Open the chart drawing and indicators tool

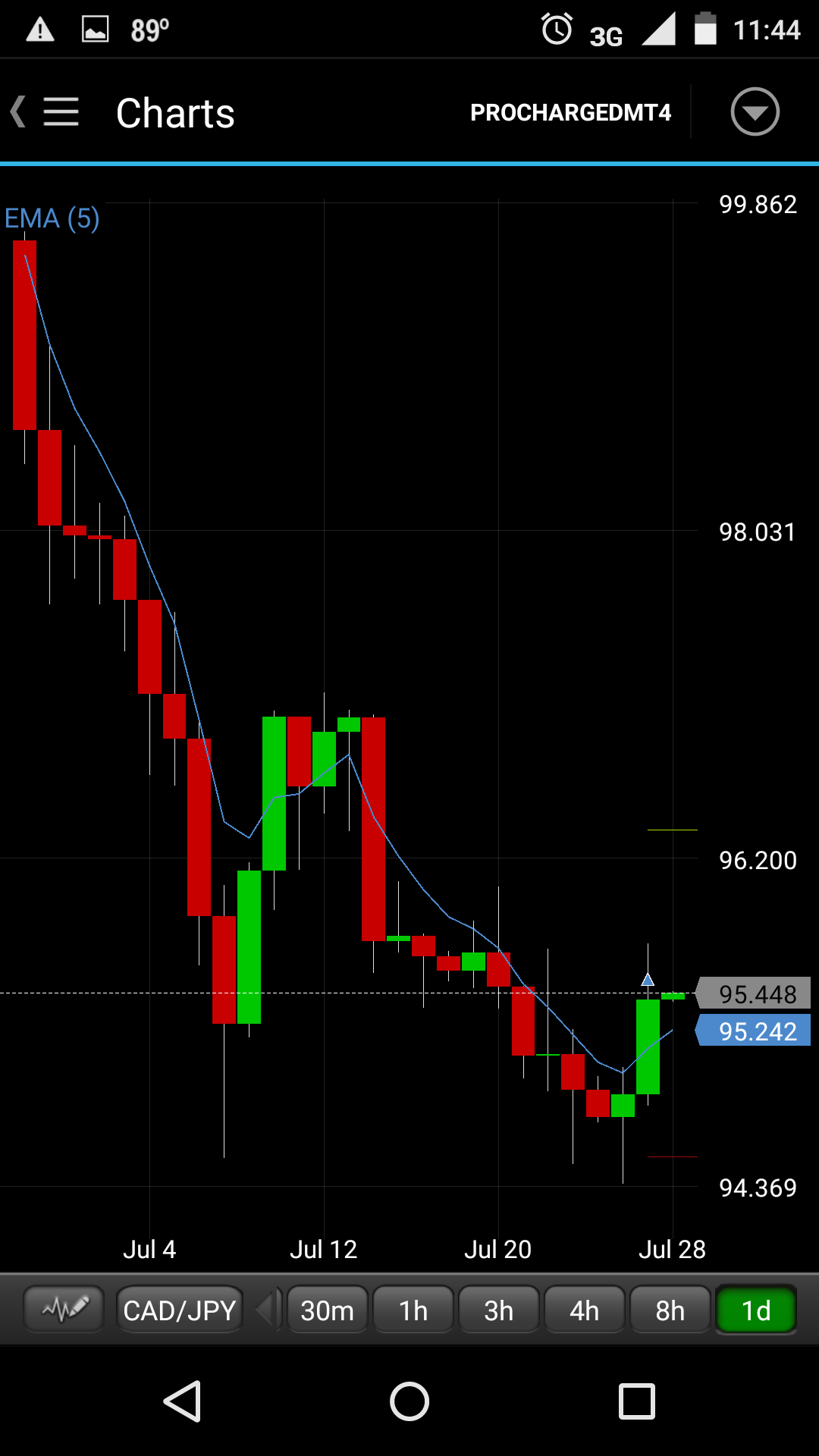(64, 1309)
